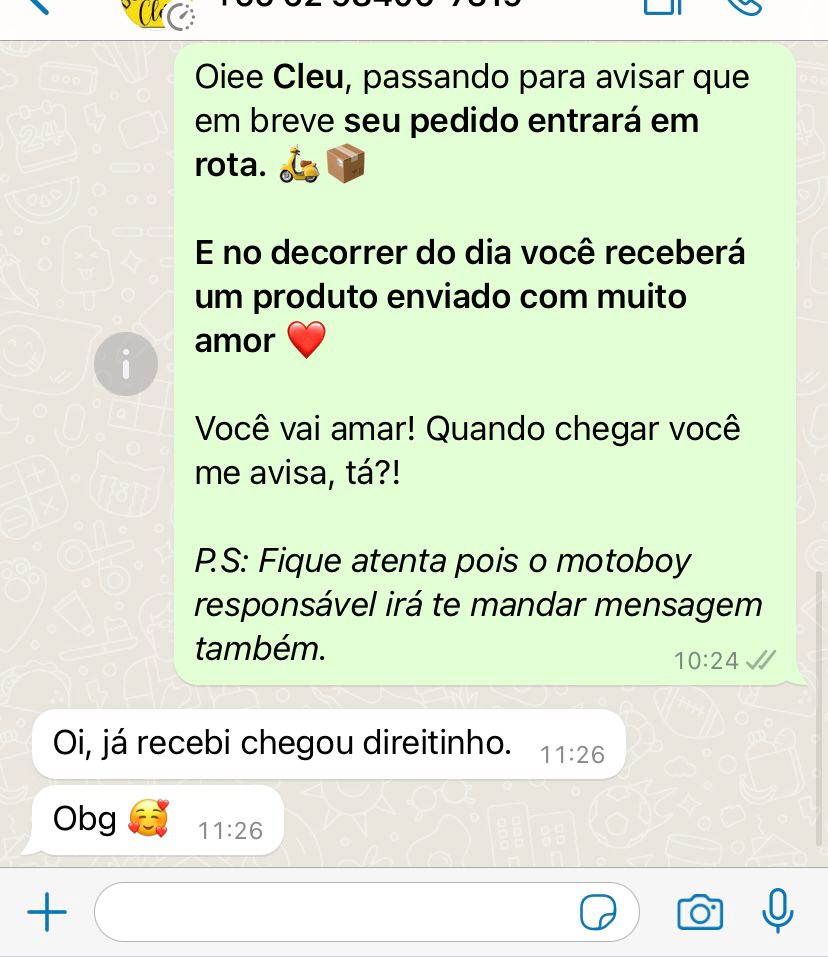Tap the microphone for a voice message

[x=777, y=910]
